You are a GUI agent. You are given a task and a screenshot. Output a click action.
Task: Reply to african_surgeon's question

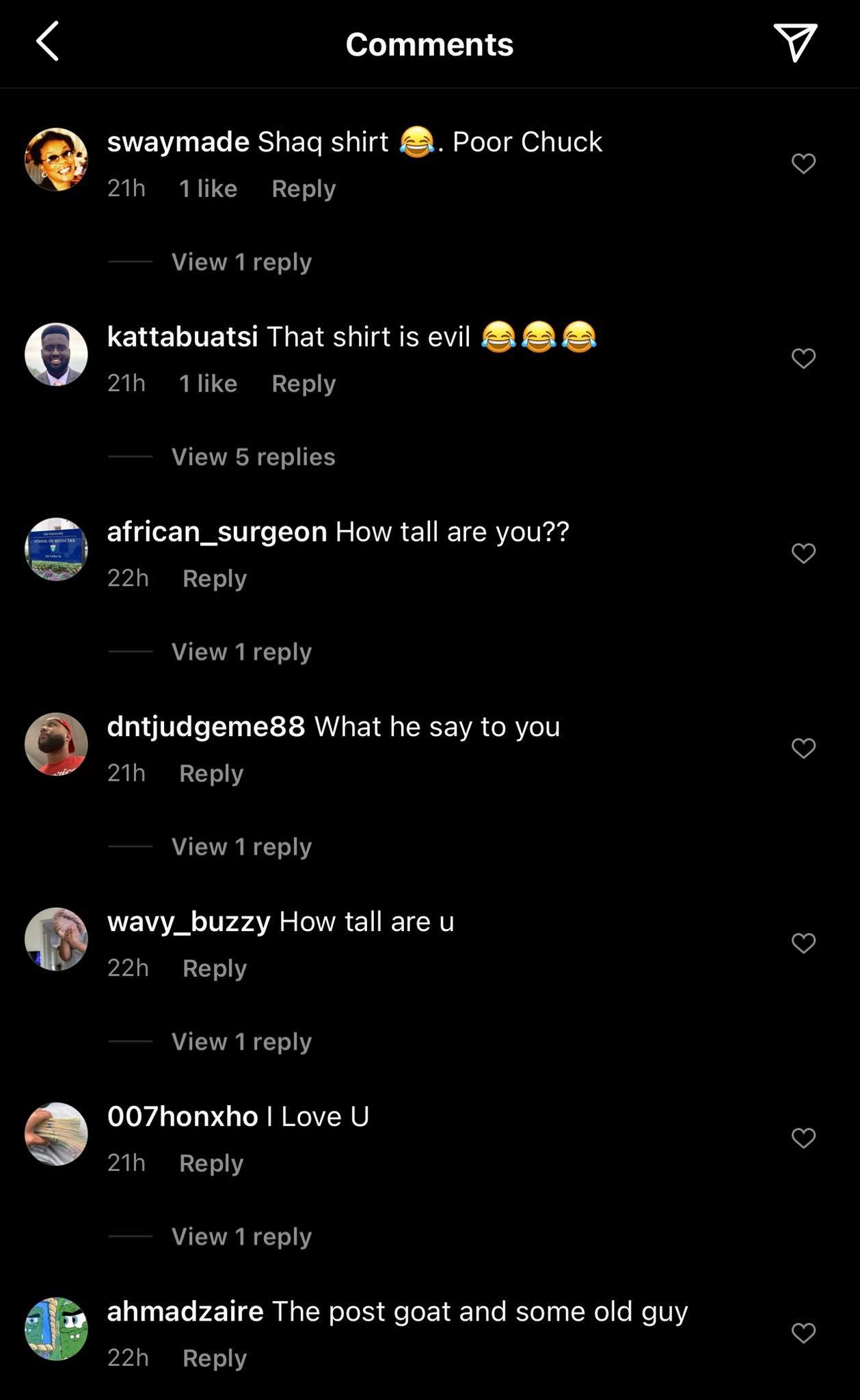coord(215,578)
